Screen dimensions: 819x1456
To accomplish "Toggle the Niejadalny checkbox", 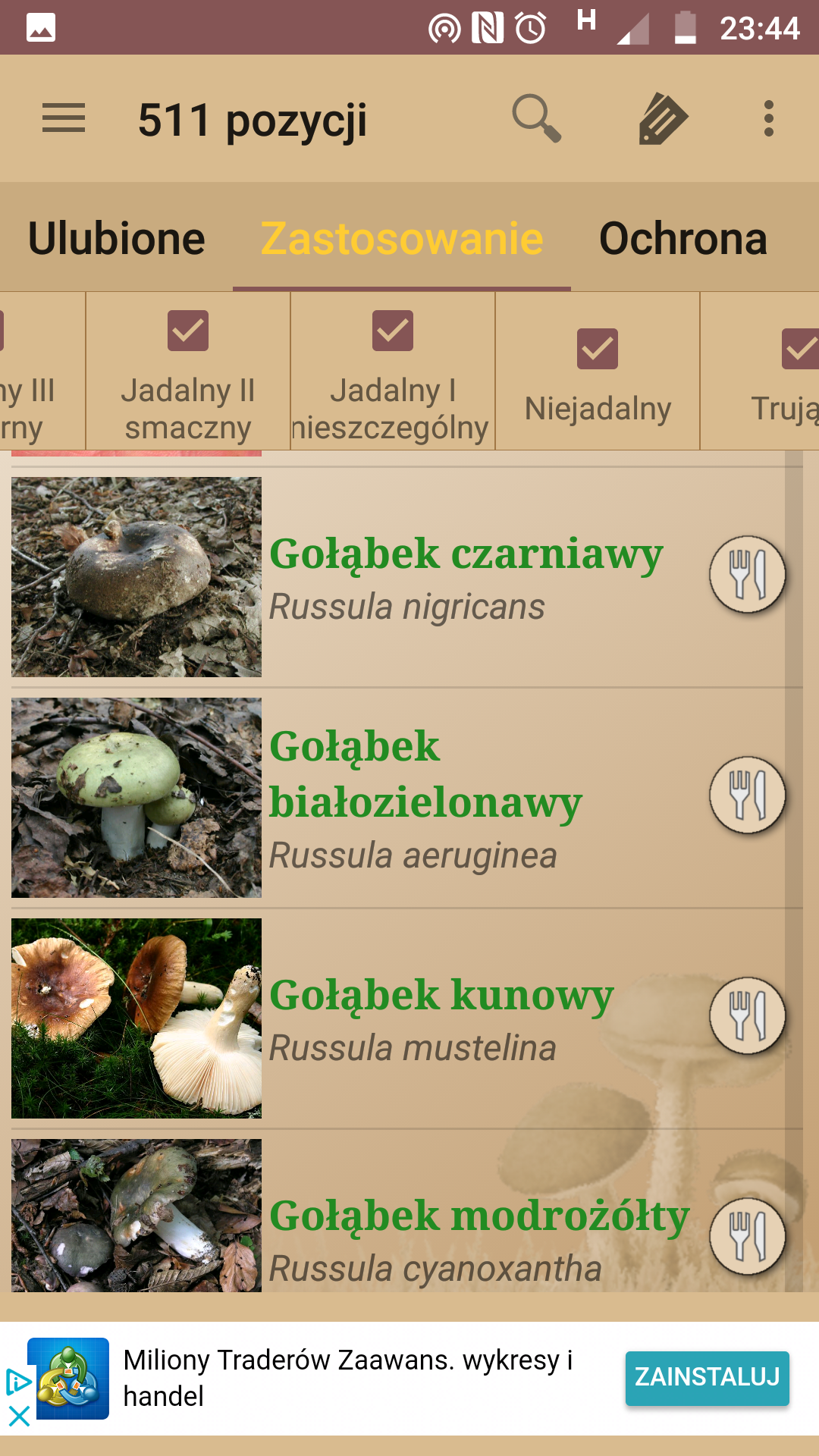I will (x=598, y=349).
